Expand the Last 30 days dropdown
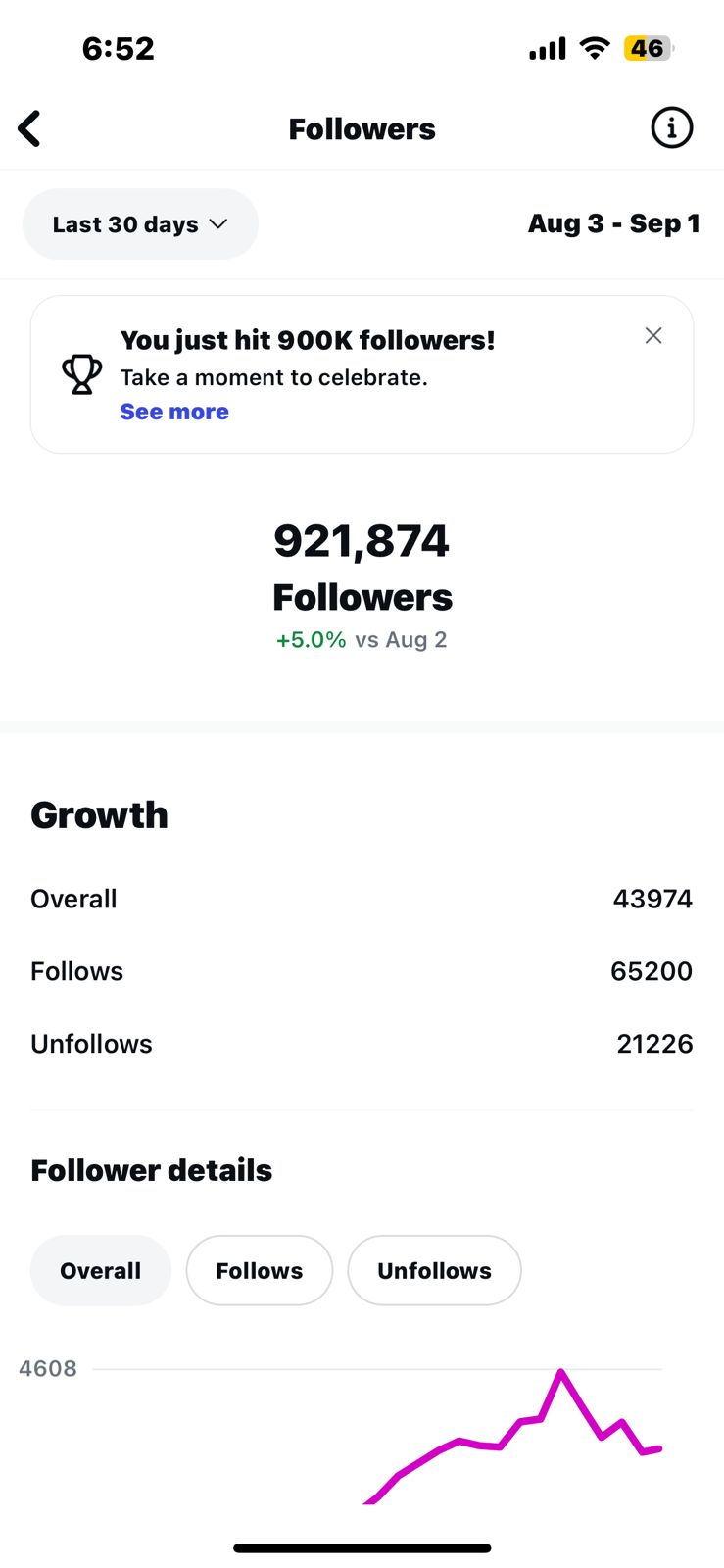724x1568 pixels. 140,224
